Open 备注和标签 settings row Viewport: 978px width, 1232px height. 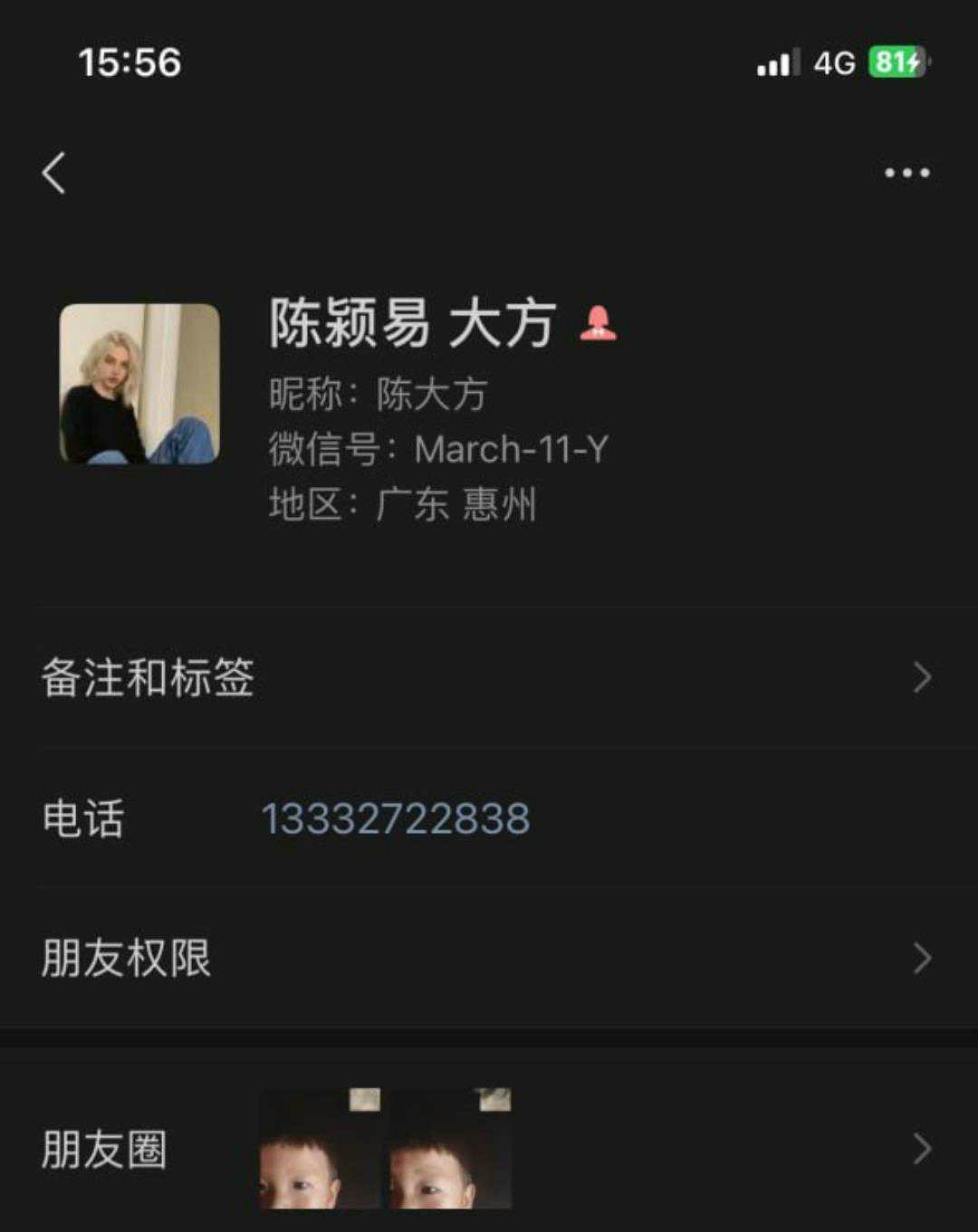click(x=489, y=677)
